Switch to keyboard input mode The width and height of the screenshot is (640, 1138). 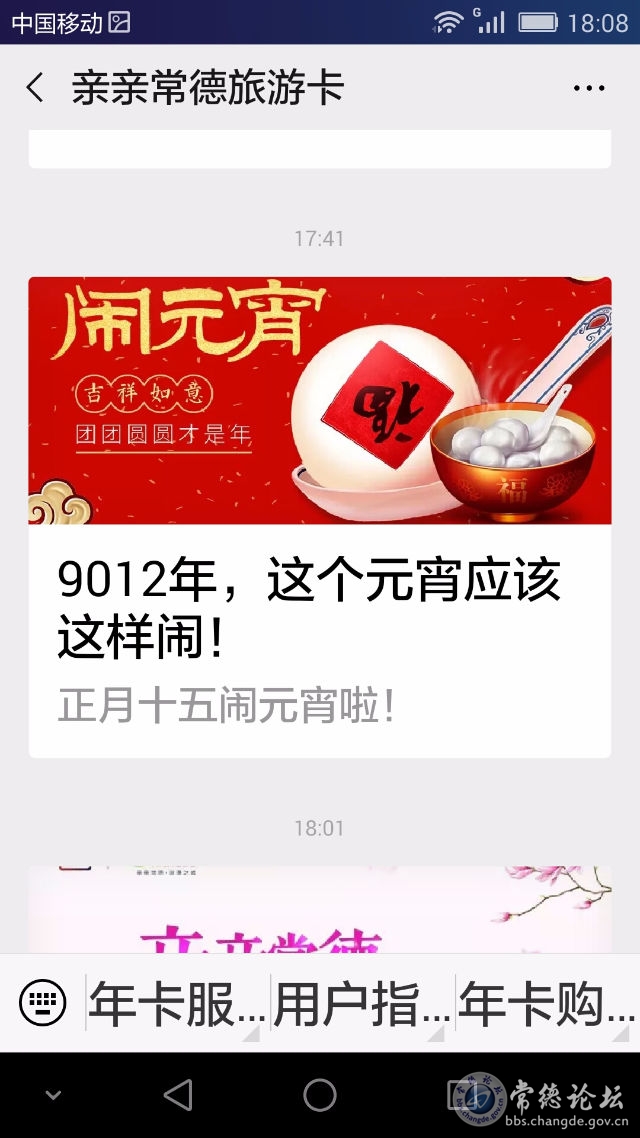tap(43, 1002)
